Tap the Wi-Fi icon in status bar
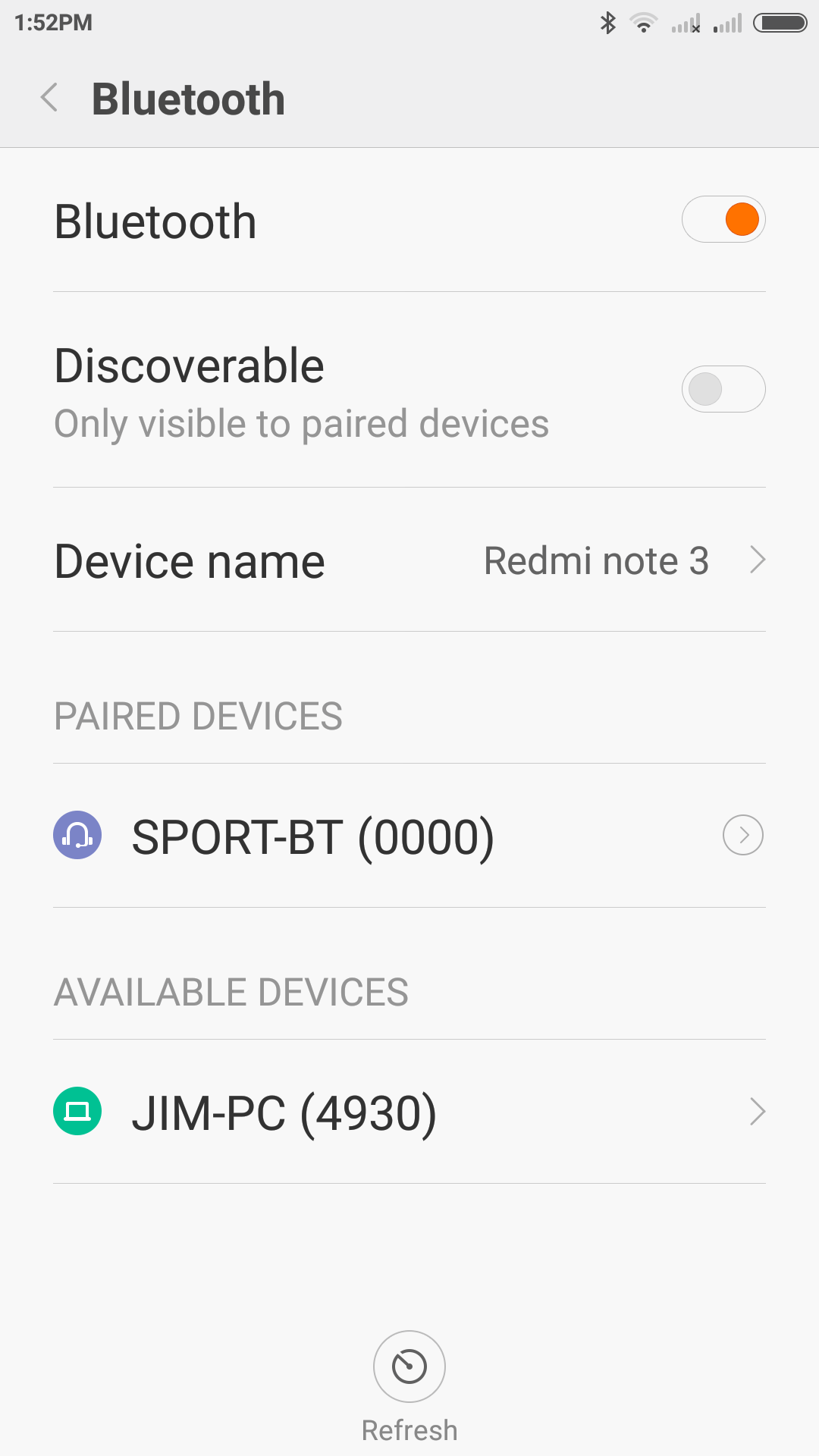This screenshot has height=1456, width=819. [643, 23]
